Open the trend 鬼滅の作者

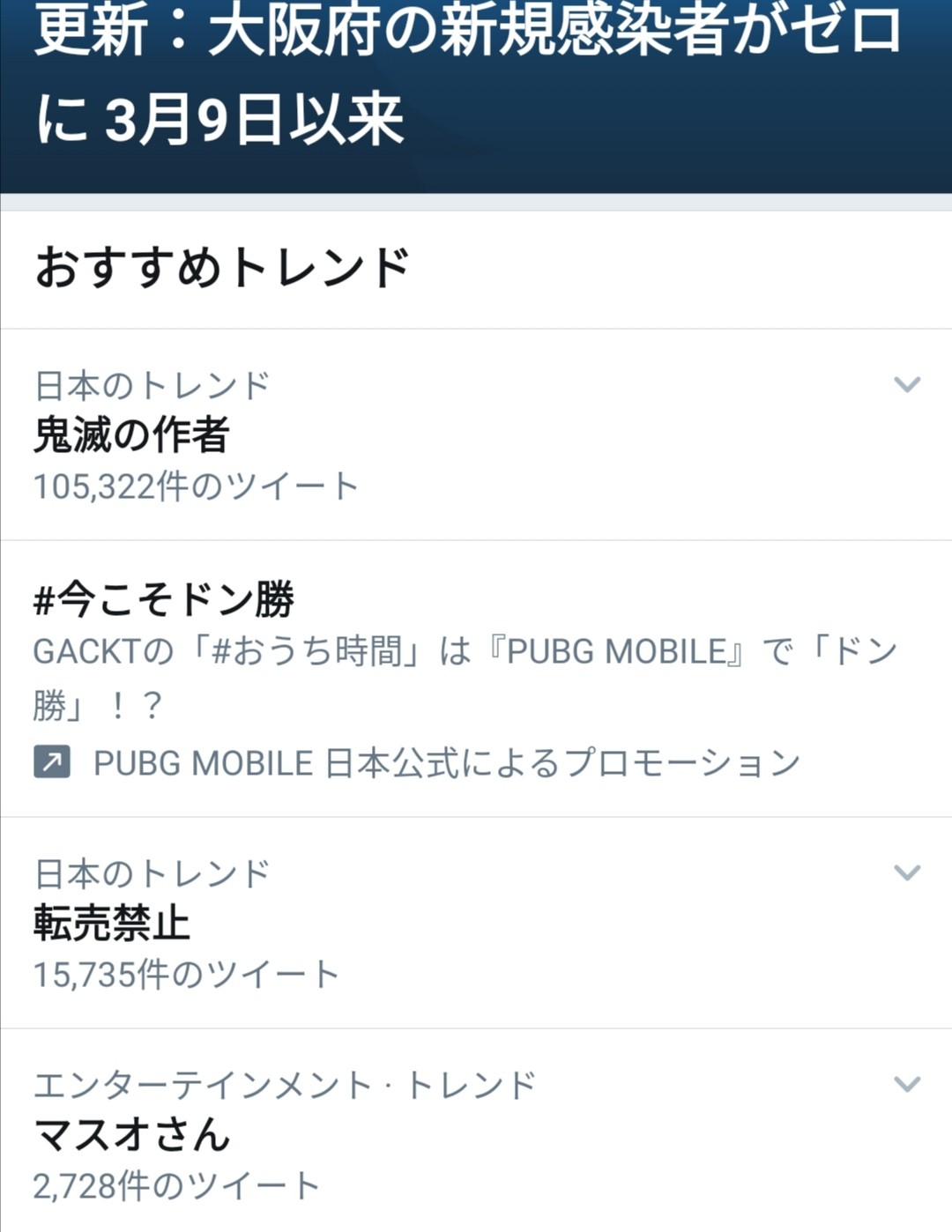(x=132, y=435)
